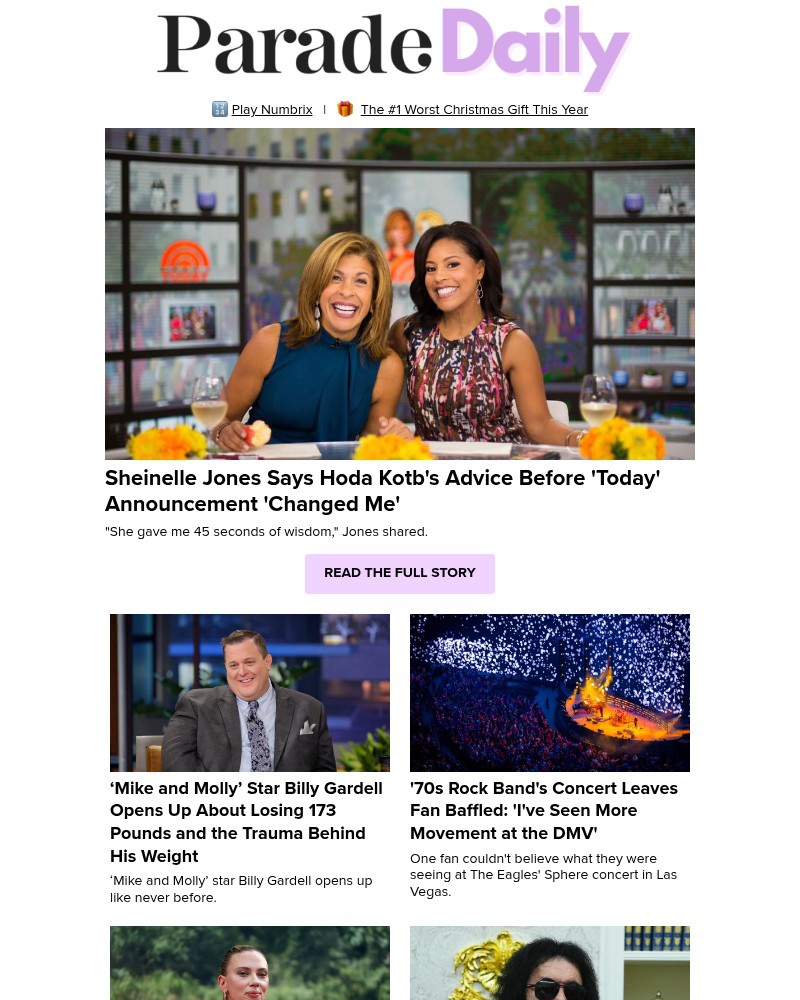
Task: Open the Play Numbrix link
Action: 271,110
